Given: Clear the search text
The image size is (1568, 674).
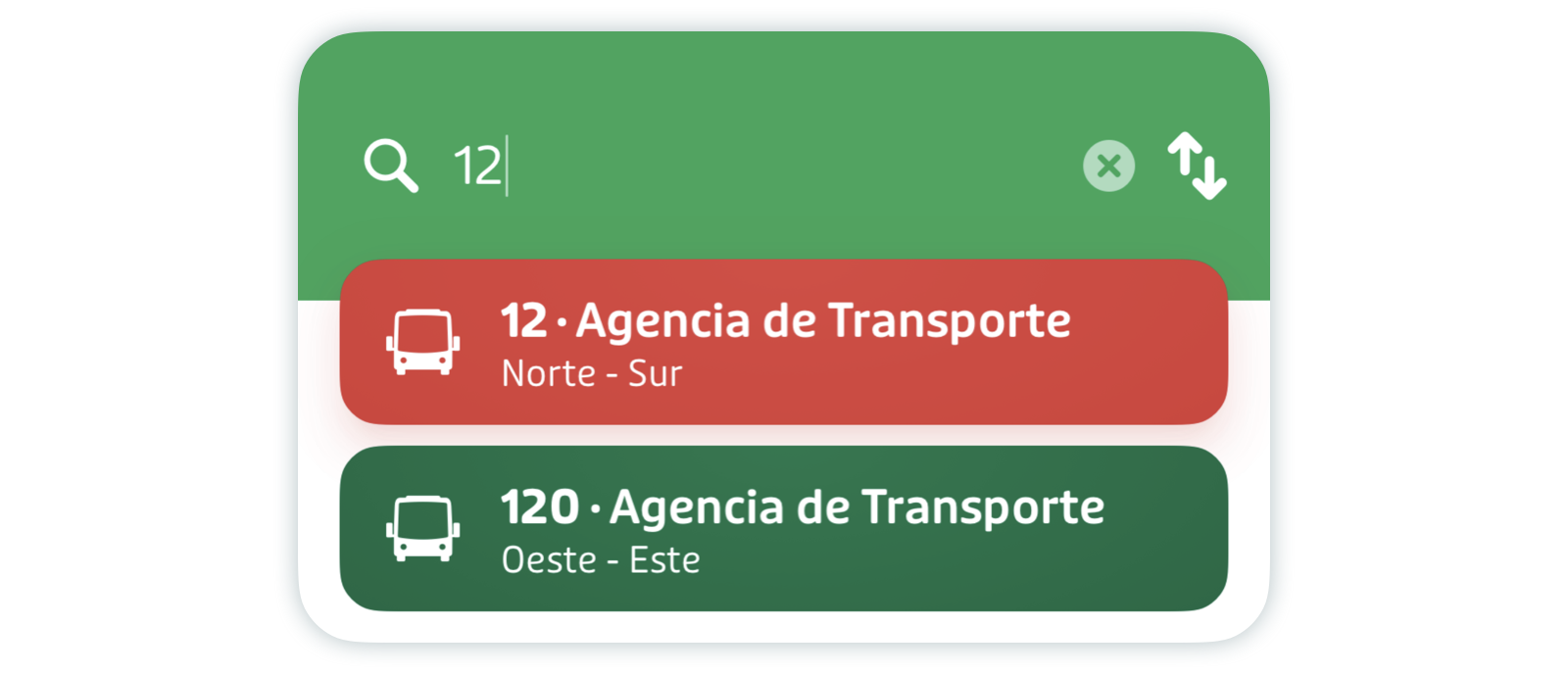Looking at the screenshot, I should coord(1108,166).
